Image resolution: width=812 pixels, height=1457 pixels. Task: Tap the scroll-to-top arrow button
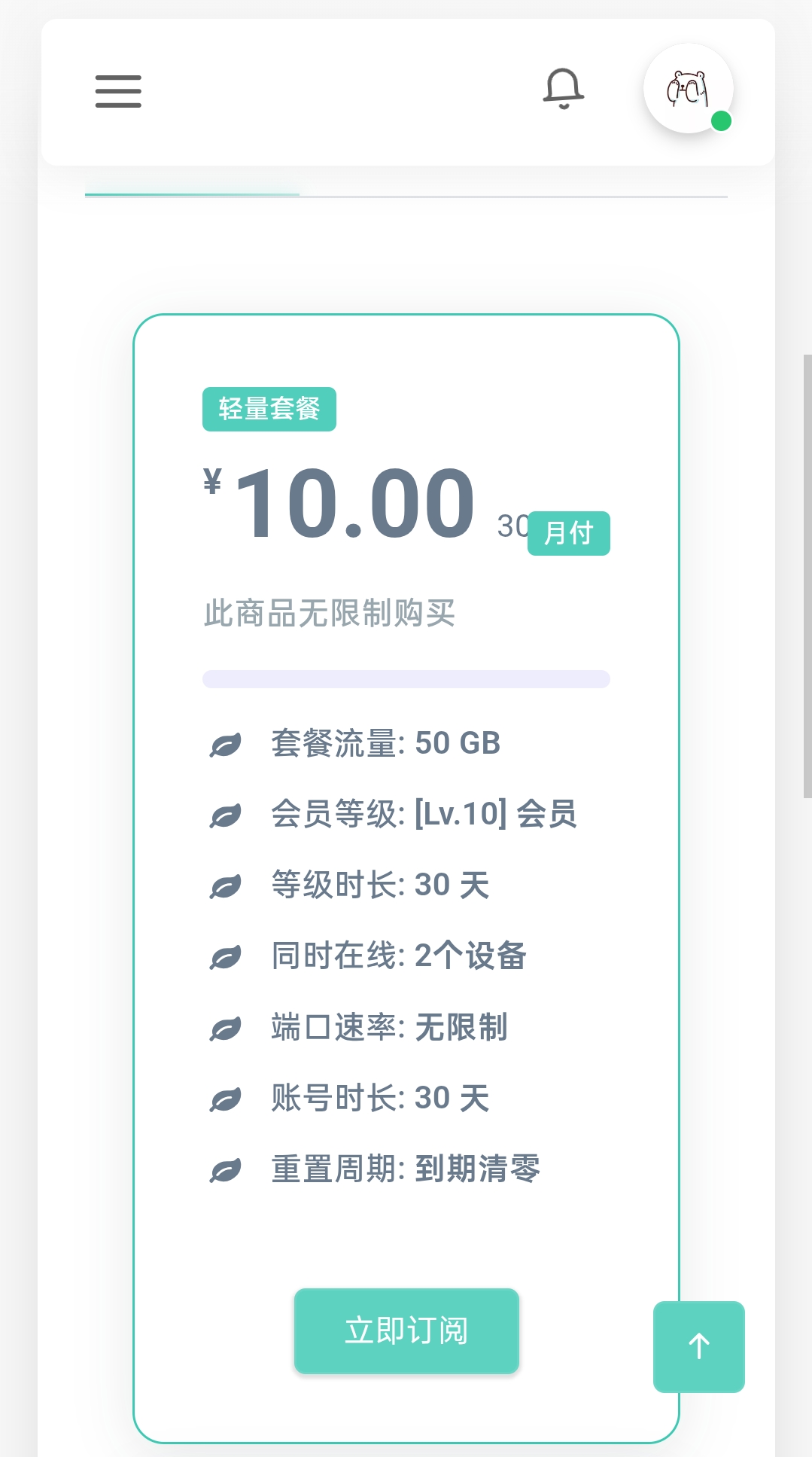point(698,1346)
